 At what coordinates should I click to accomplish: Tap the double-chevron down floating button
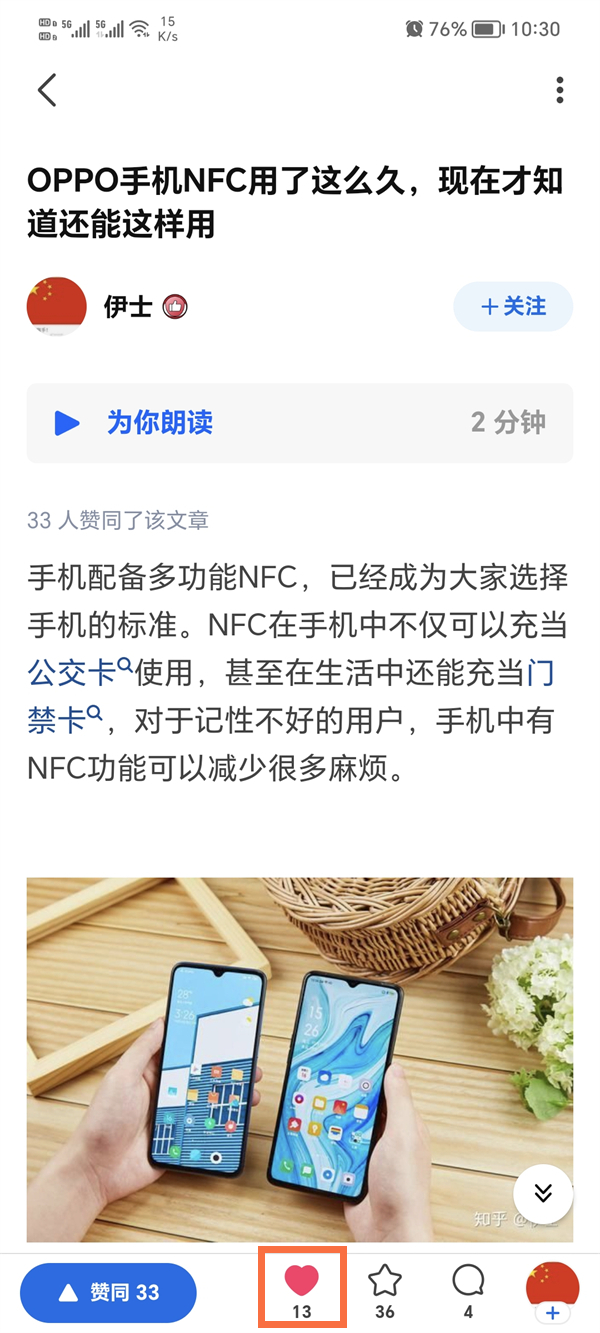[x=543, y=1193]
